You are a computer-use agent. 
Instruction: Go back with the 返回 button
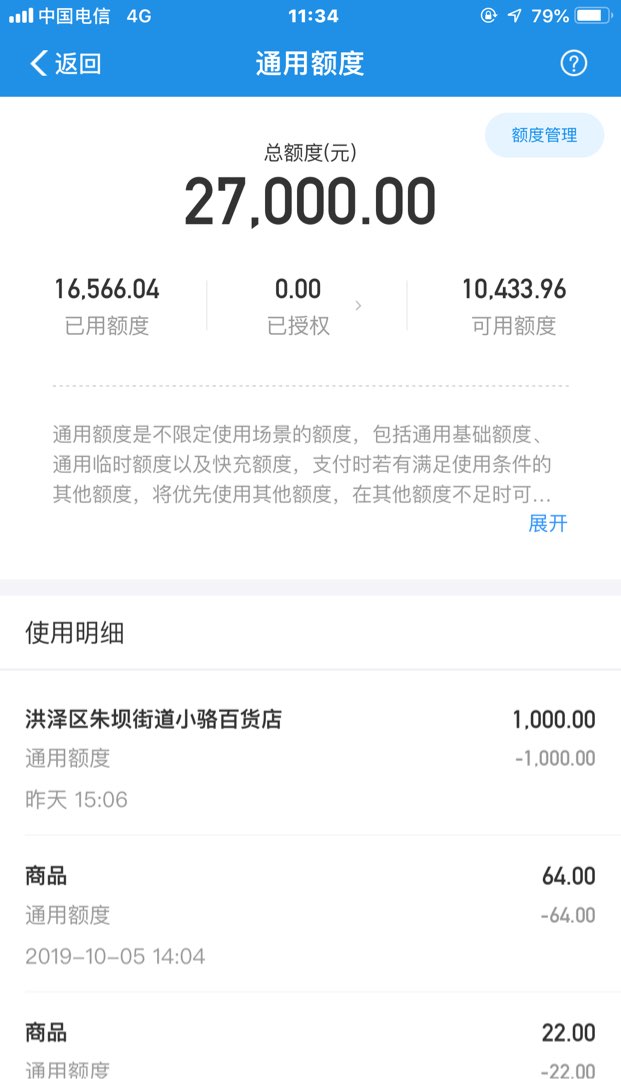pos(65,63)
